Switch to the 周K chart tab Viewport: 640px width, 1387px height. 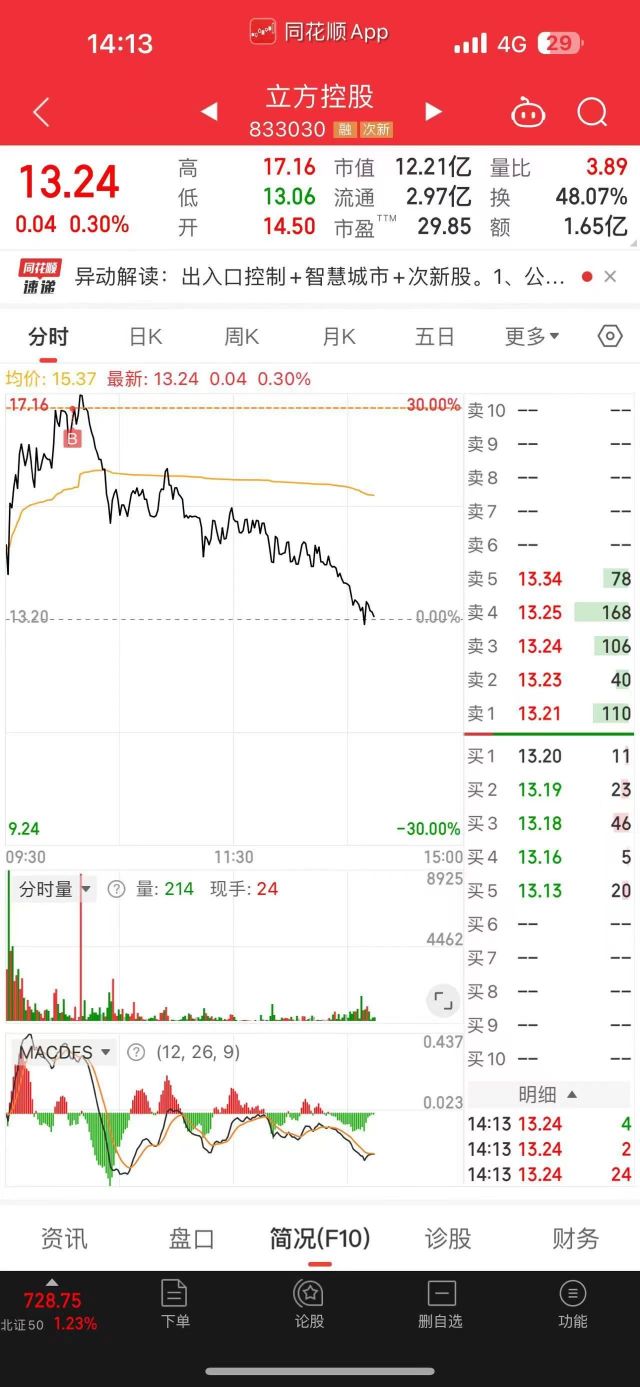[x=241, y=337]
